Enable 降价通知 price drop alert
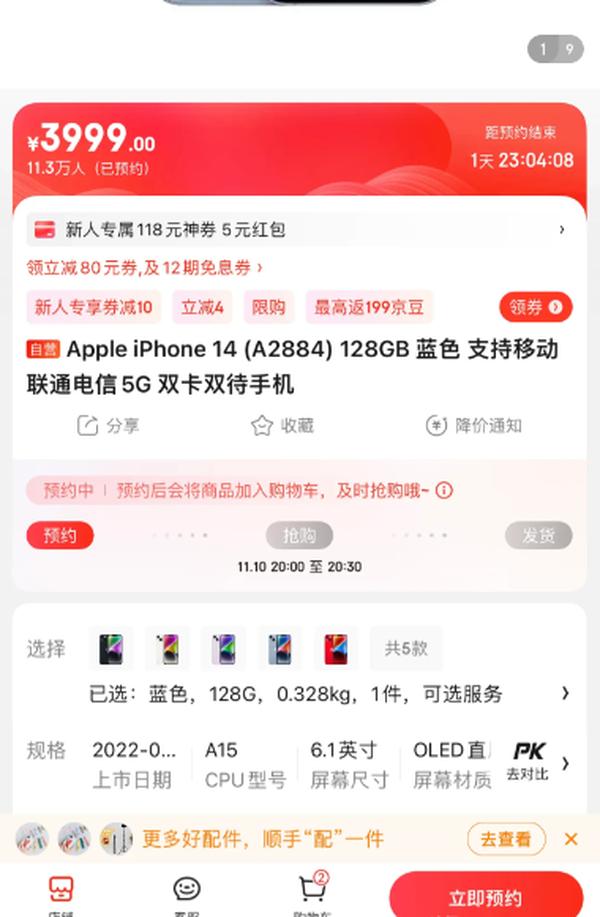600x917 pixels. click(473, 425)
